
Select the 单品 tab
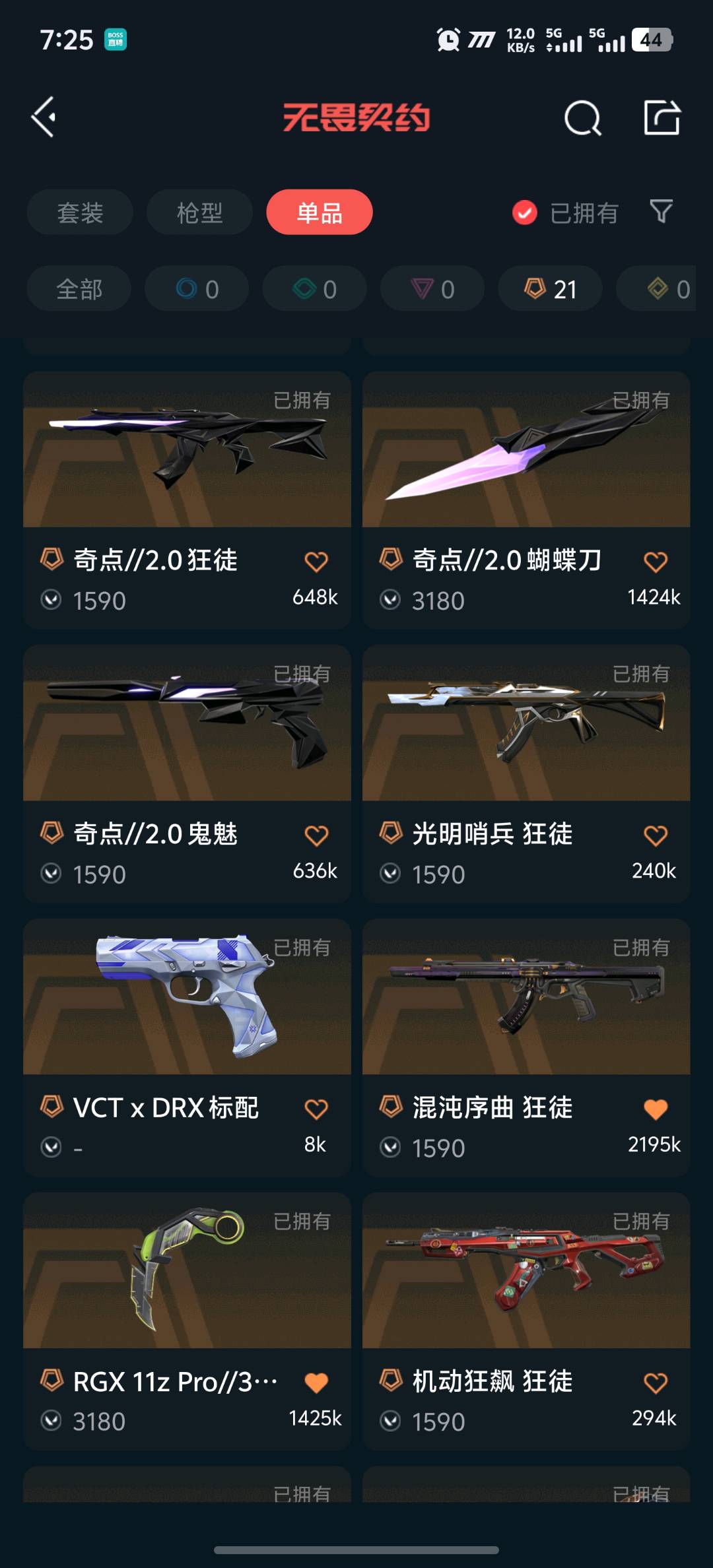point(320,212)
